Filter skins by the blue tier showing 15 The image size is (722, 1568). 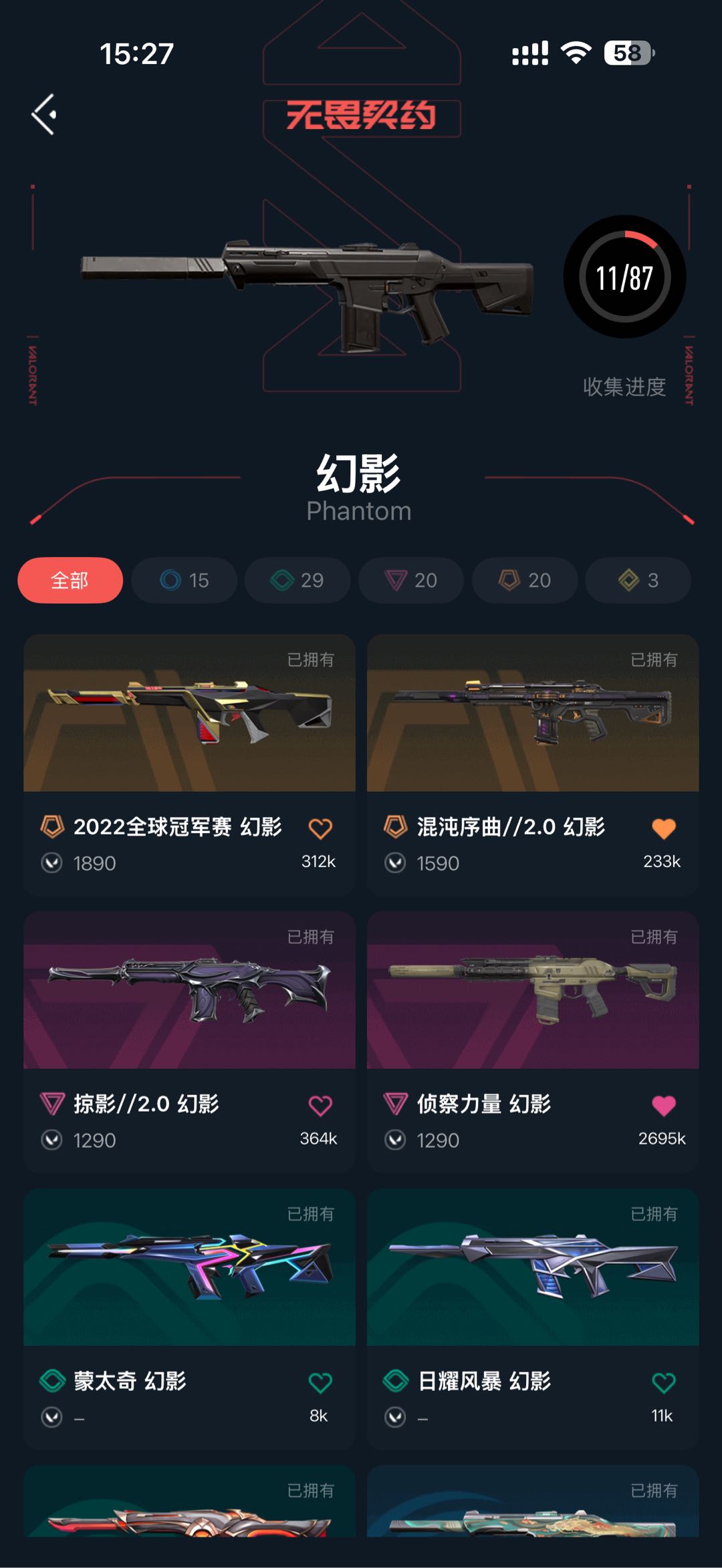coord(185,580)
